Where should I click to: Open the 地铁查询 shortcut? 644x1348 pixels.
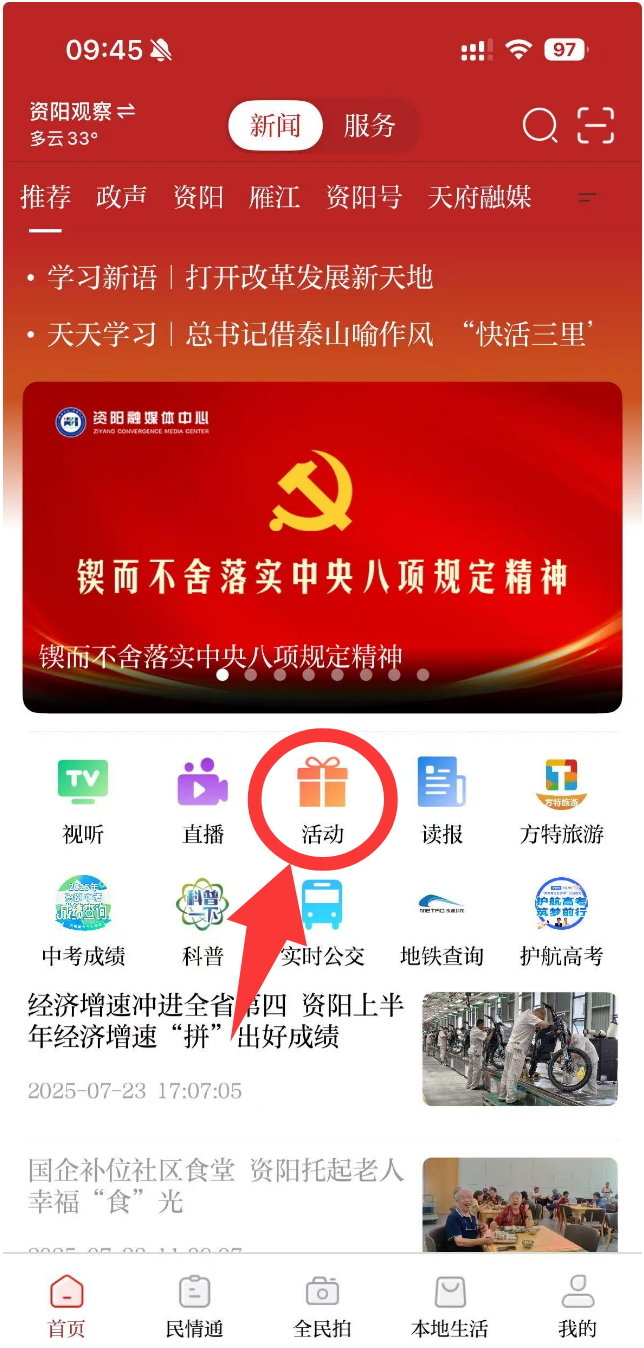point(442,920)
